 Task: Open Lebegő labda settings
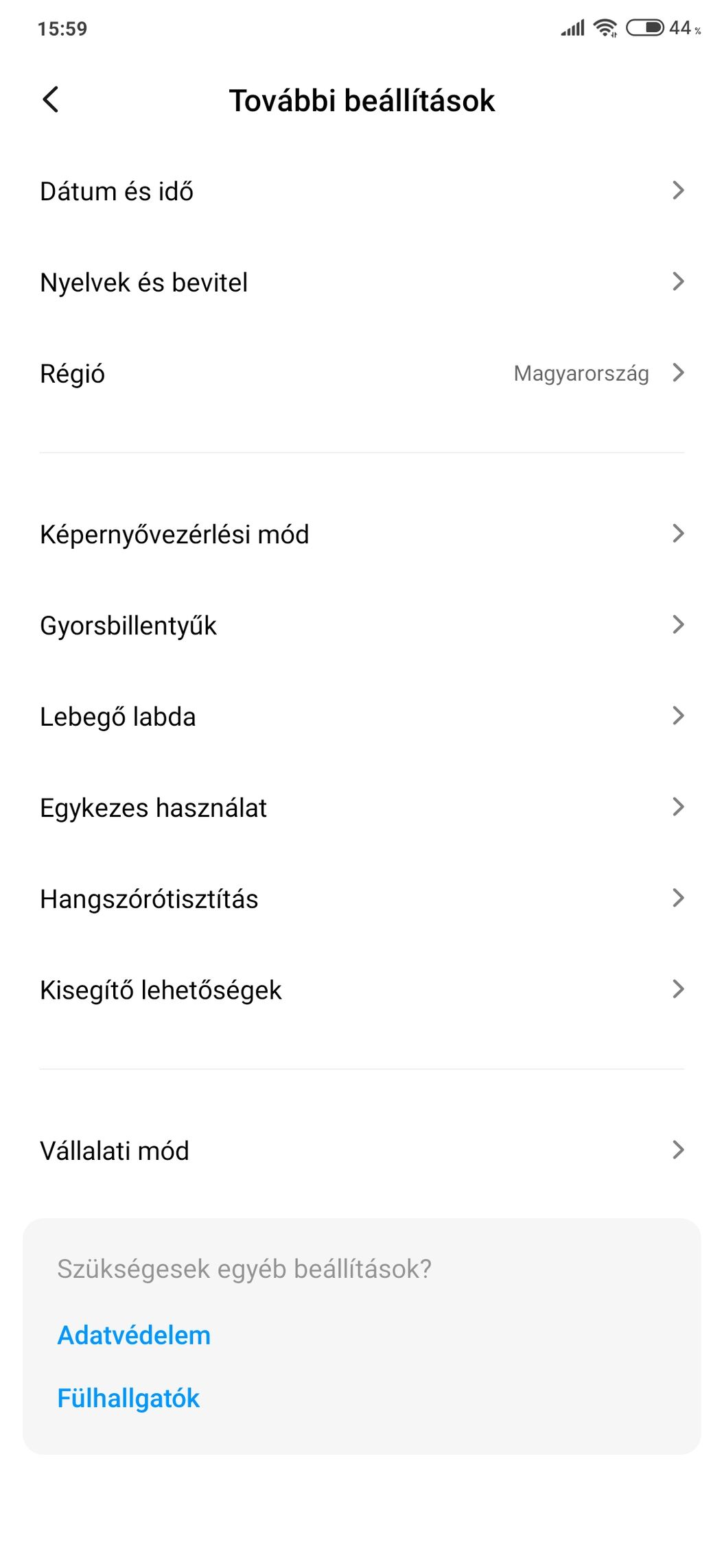pyautogui.click(x=362, y=716)
